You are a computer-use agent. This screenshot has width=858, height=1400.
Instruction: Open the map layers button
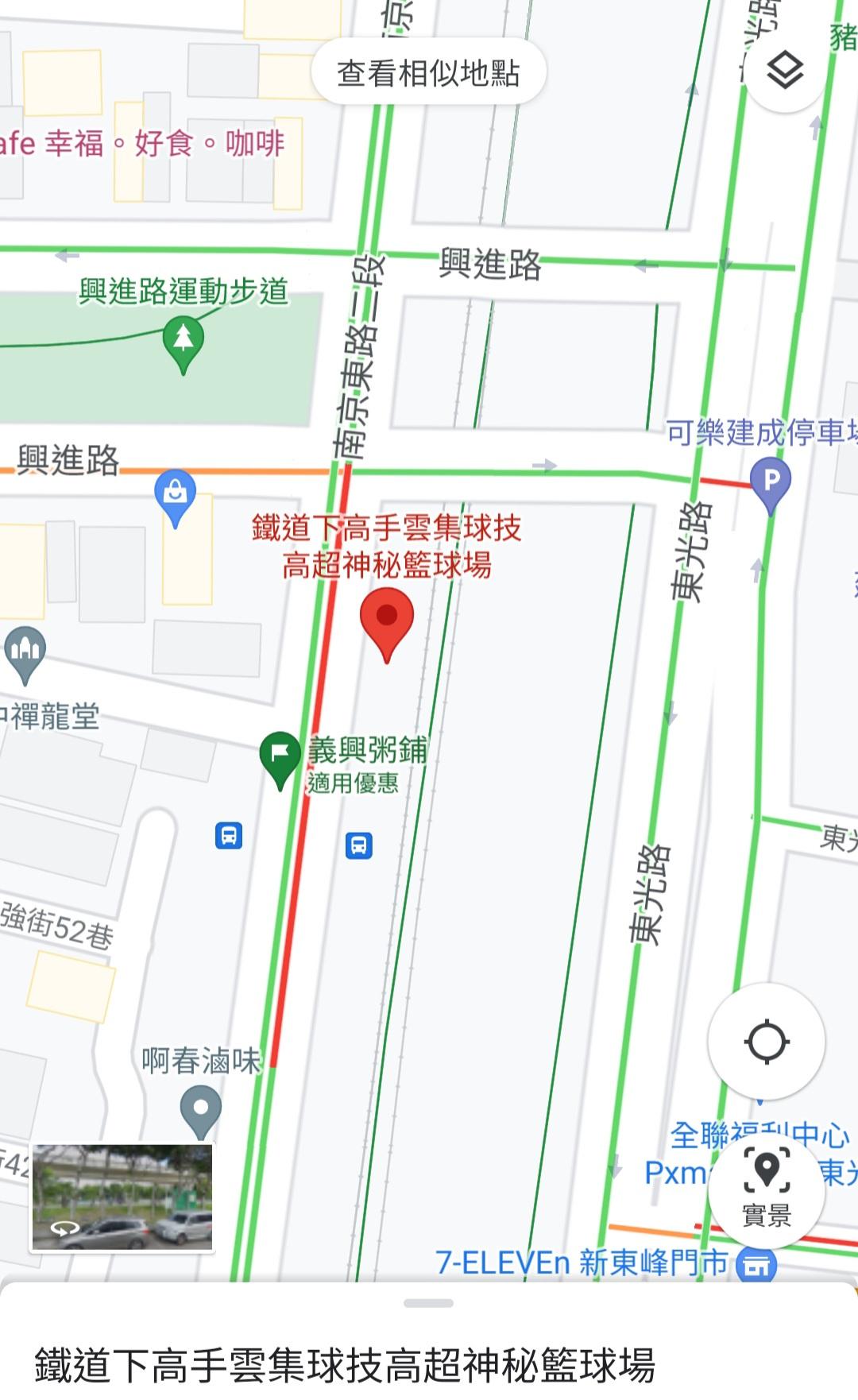point(784,71)
